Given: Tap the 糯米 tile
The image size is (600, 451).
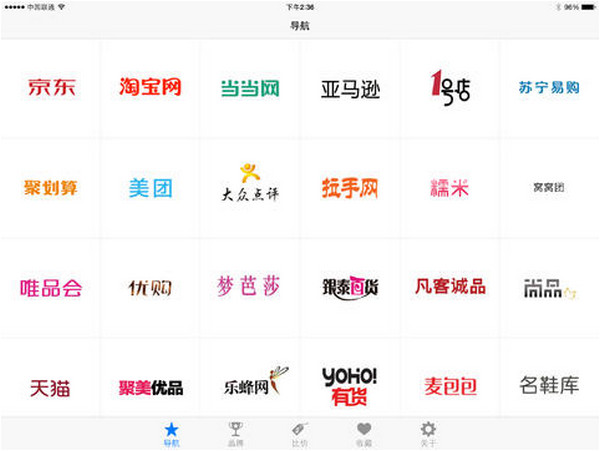Looking at the screenshot, I should [x=450, y=187].
